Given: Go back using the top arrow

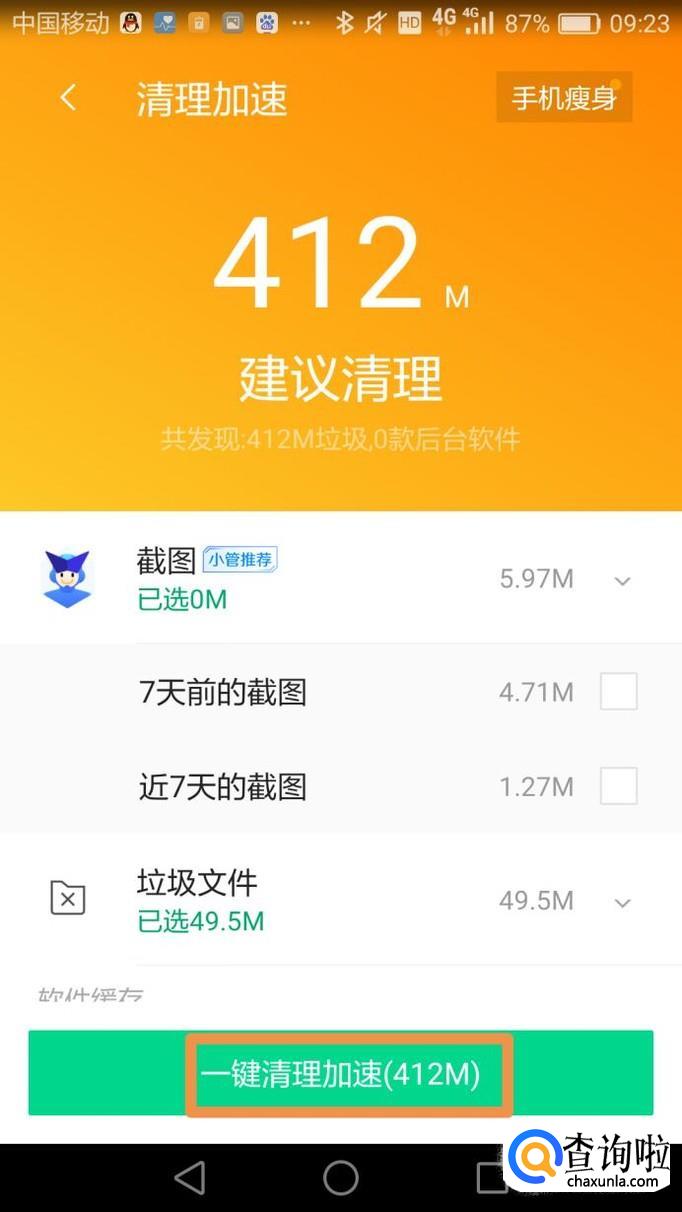Looking at the screenshot, I should pyautogui.click(x=68, y=98).
